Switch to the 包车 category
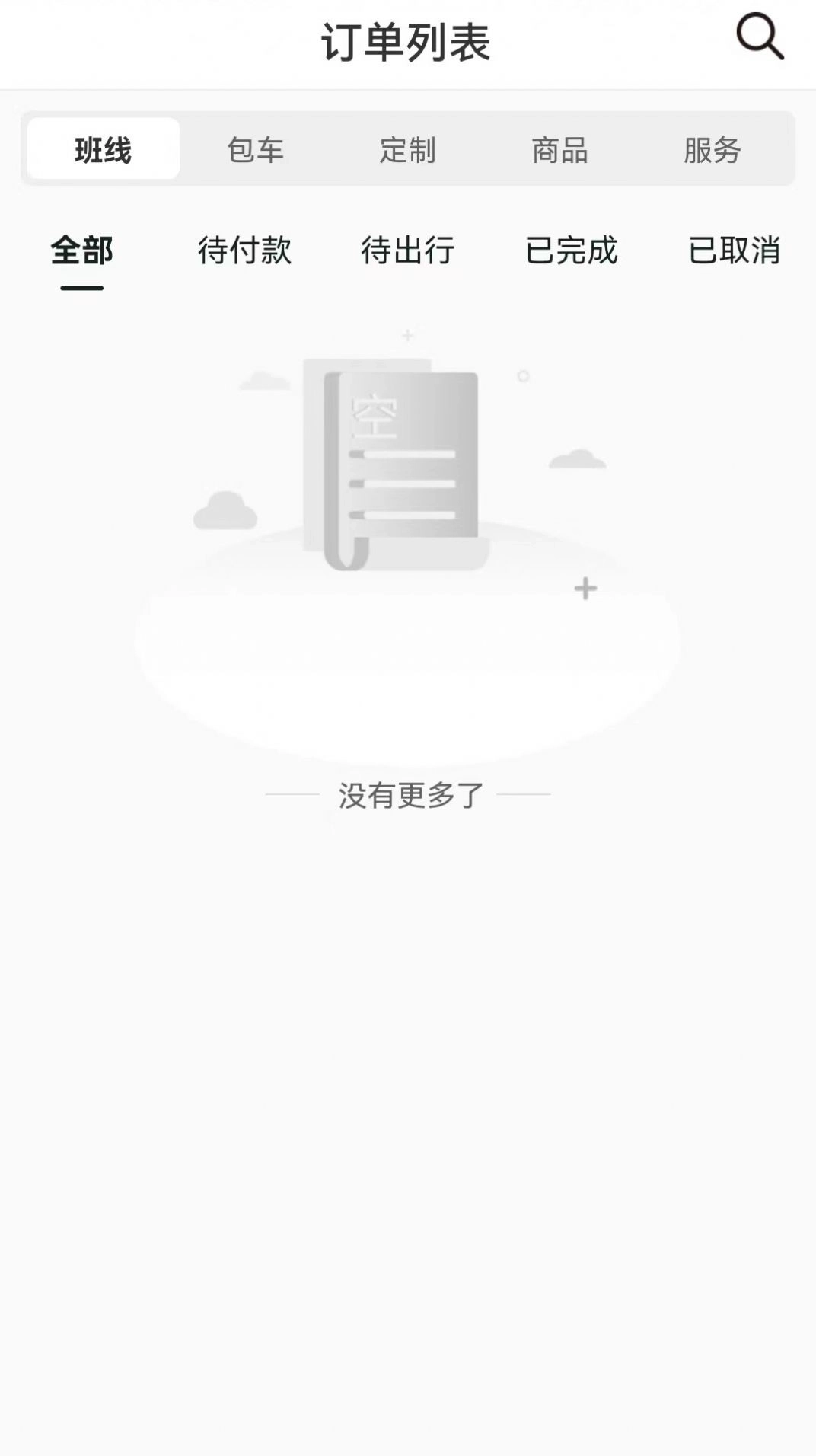The height and width of the screenshot is (1456, 816). point(256,149)
